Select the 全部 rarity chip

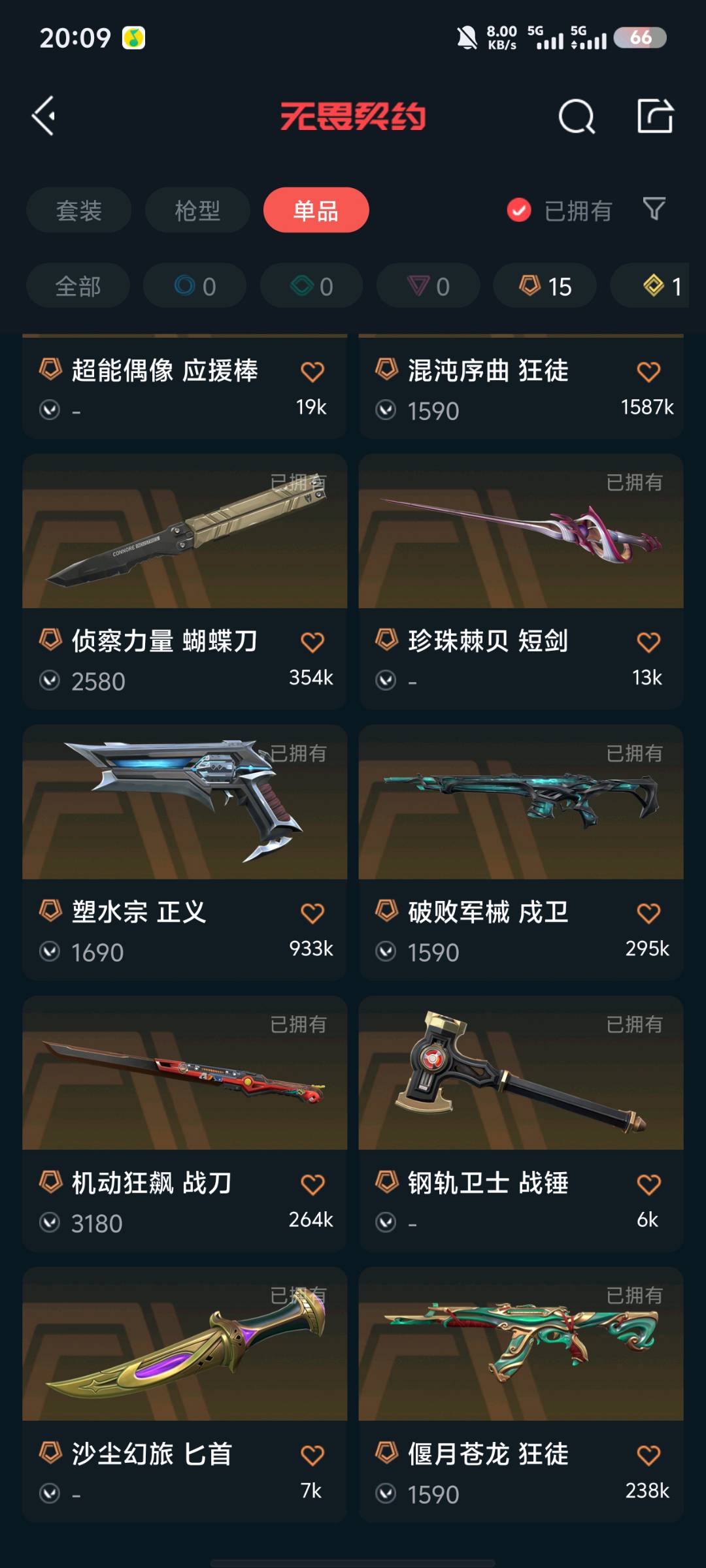click(78, 286)
